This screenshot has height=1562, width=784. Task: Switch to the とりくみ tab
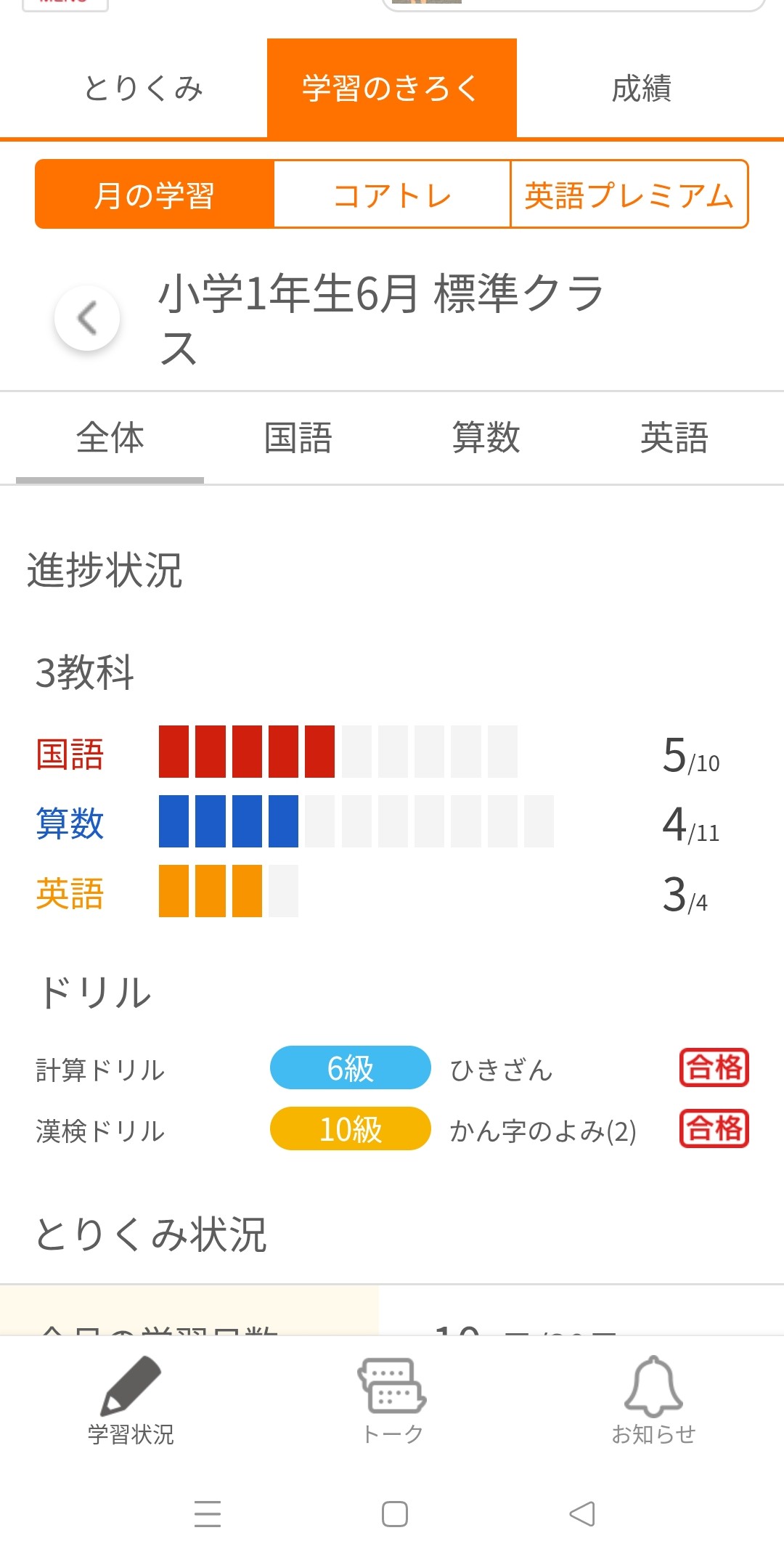[143, 89]
